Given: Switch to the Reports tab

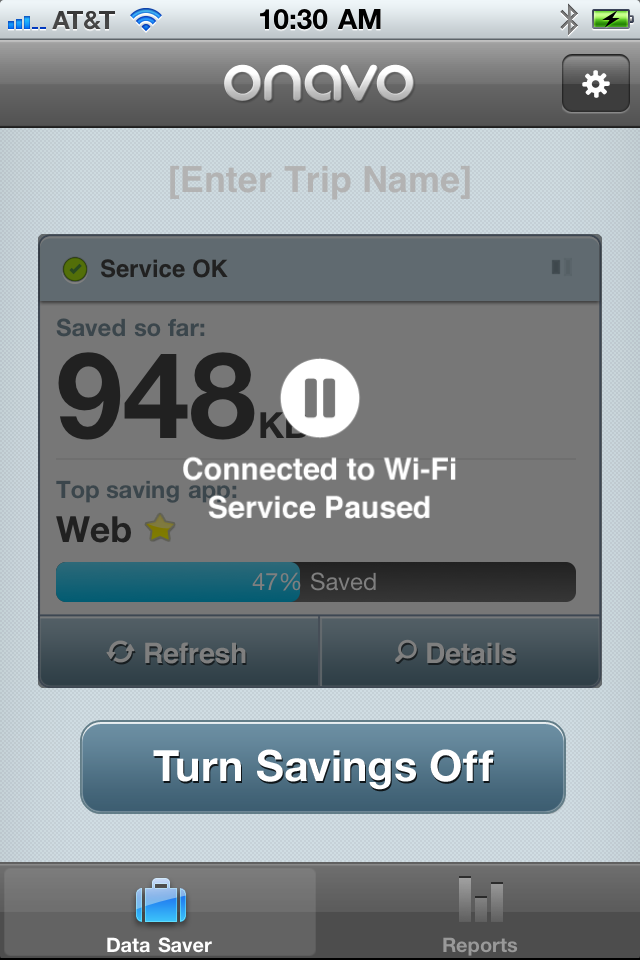Looking at the screenshot, I should 480,912.
